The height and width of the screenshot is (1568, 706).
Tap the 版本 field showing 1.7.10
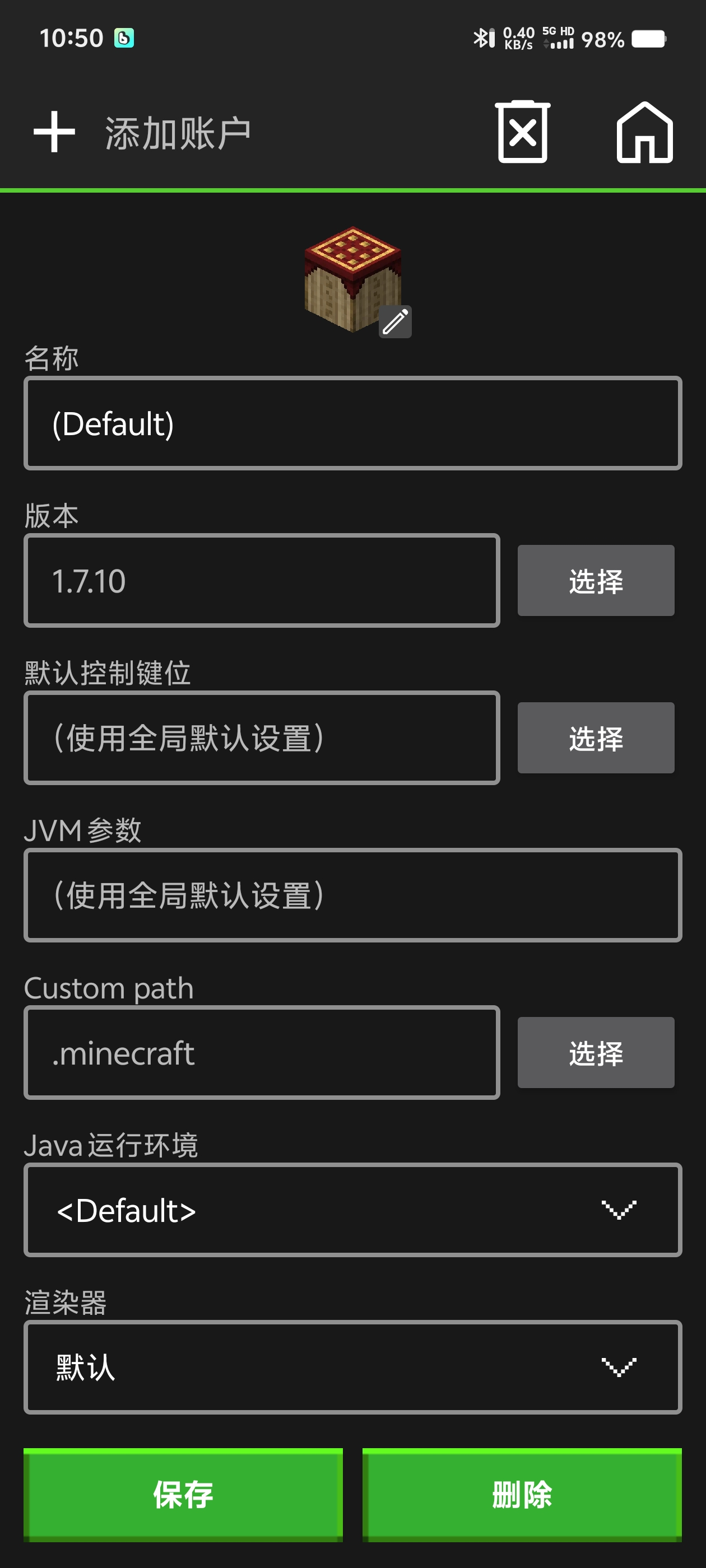point(262,581)
